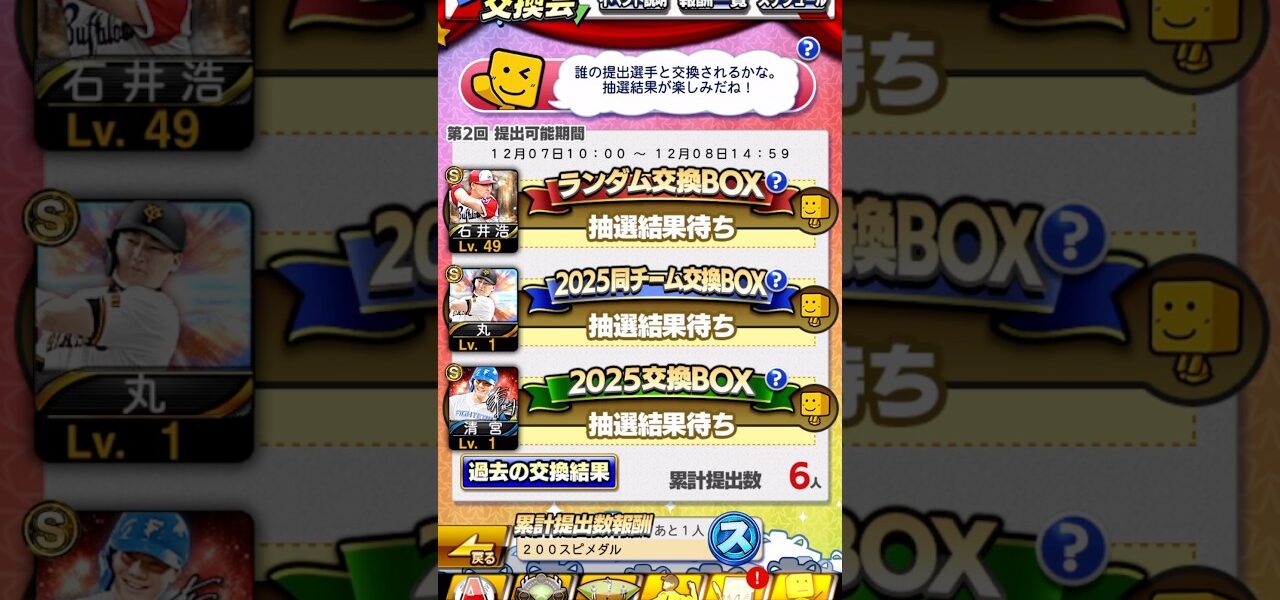Viewport: 1280px width, 600px height.
Task: Select the 丸 player card
Action: 484,309
